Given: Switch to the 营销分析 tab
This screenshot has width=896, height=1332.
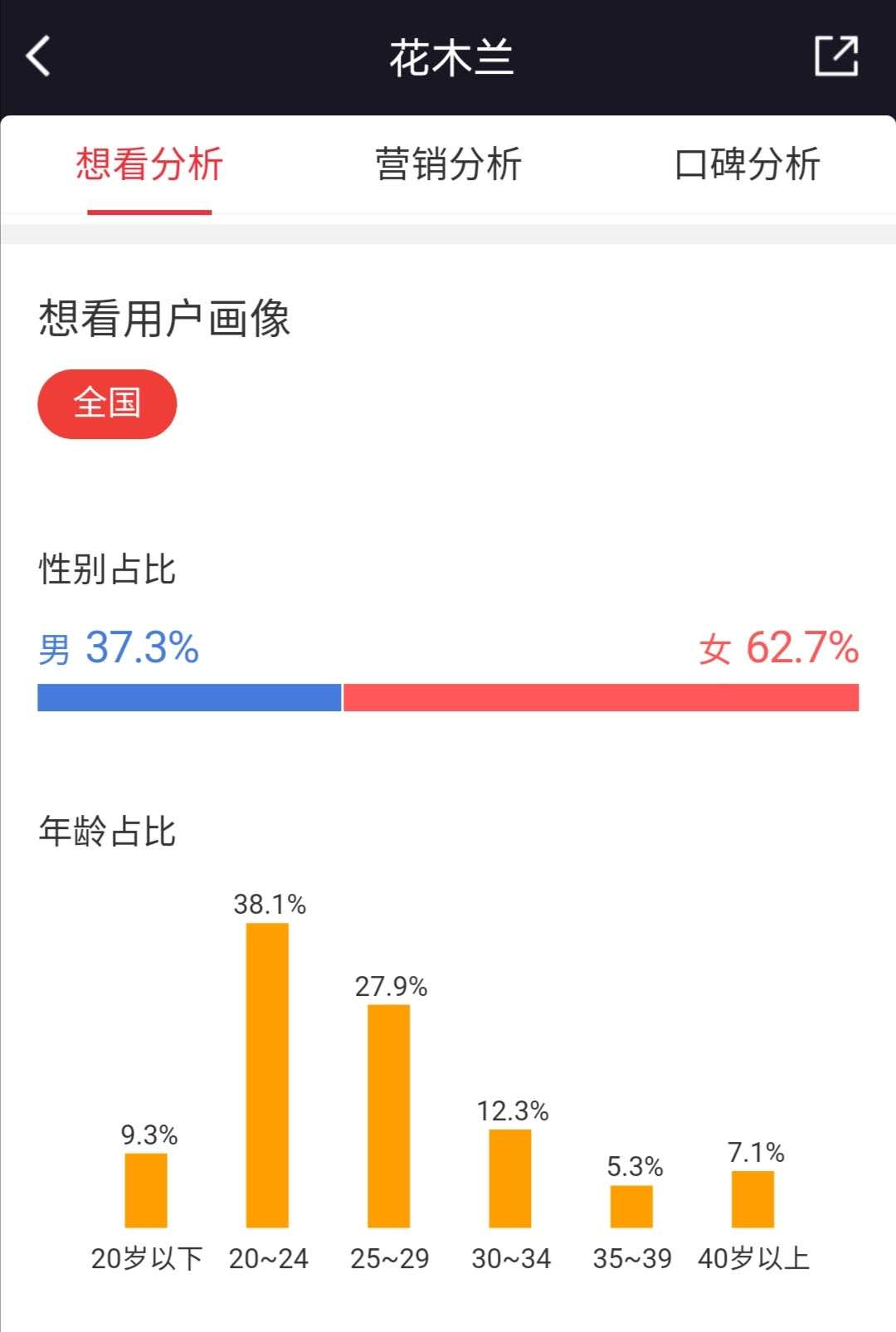Looking at the screenshot, I should pos(448,164).
